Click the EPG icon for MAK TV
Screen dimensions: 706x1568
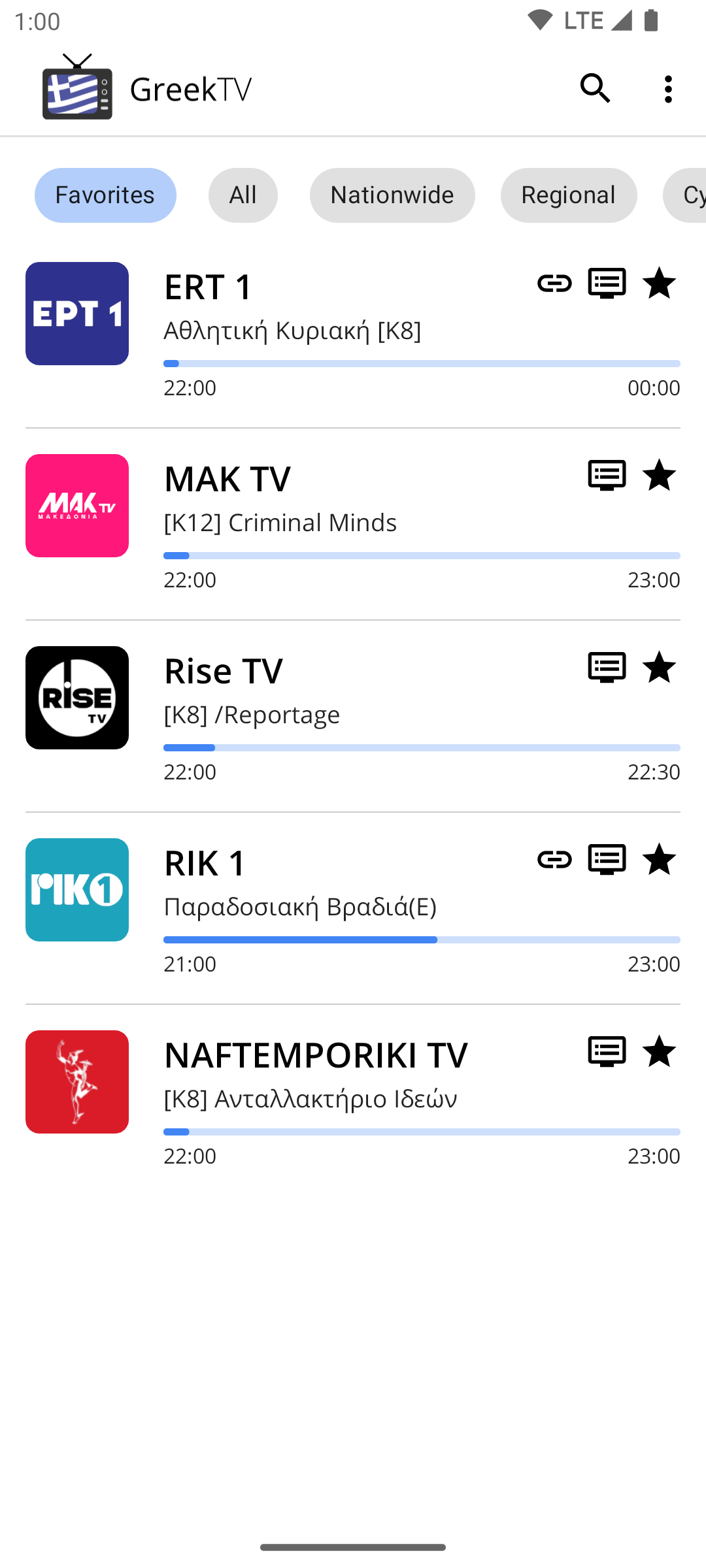tap(606, 476)
